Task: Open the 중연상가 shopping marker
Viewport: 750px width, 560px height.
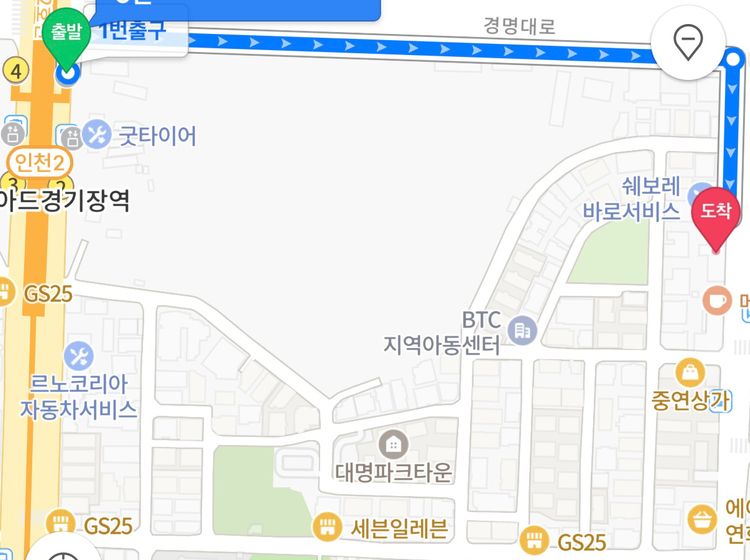Action: tap(689, 374)
